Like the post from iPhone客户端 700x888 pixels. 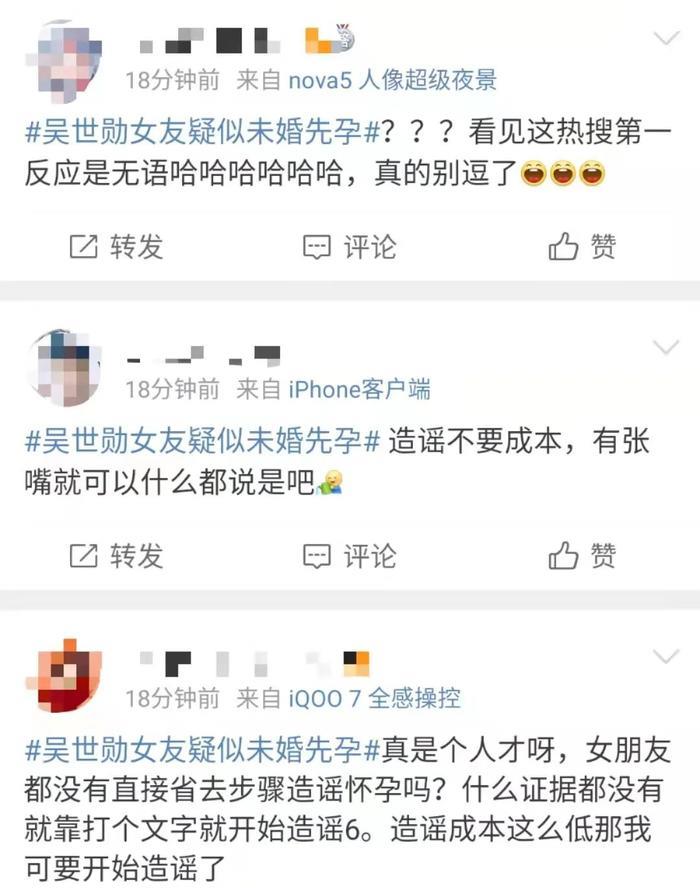583,555
